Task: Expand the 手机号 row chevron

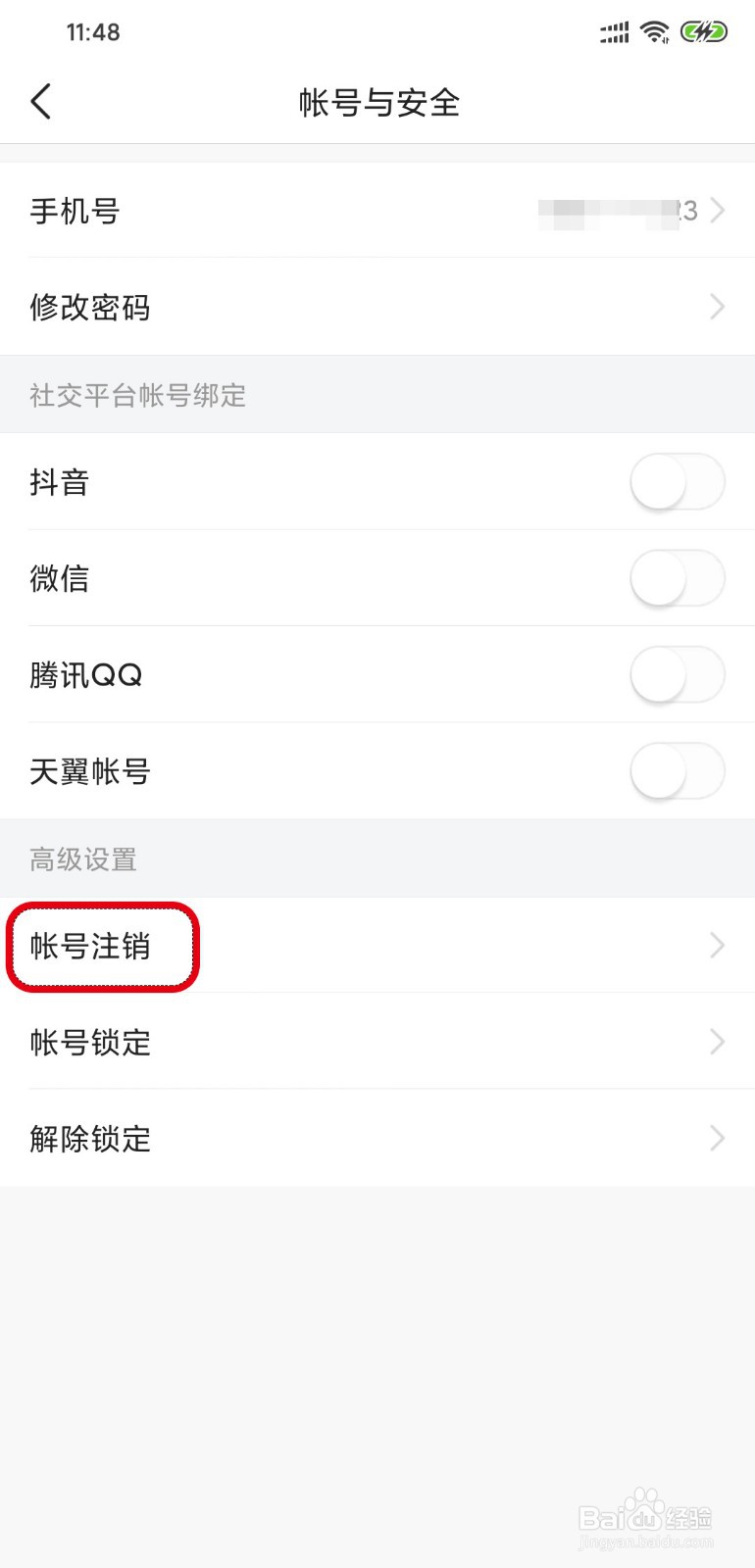Action: coord(717,211)
